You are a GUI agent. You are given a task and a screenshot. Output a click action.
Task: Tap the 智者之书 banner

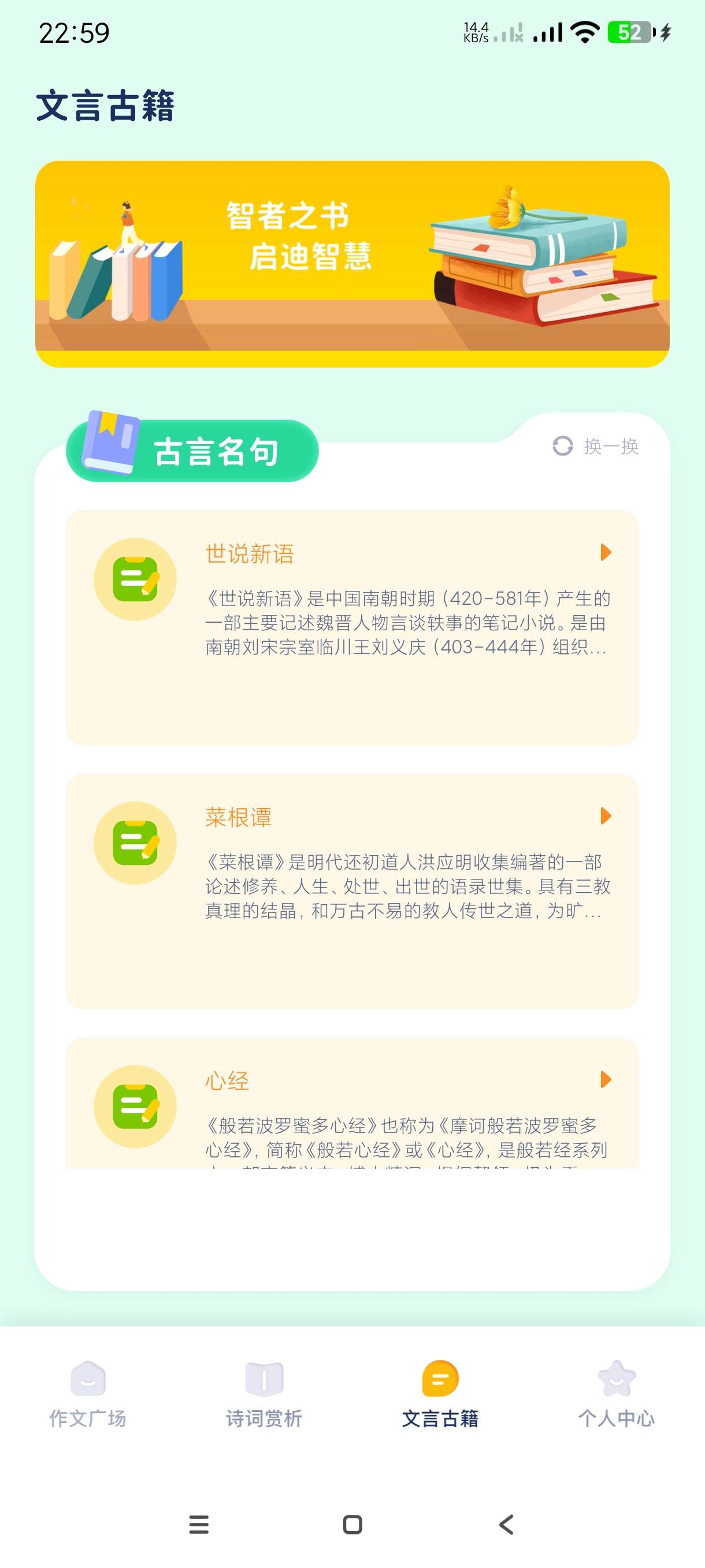(351, 264)
